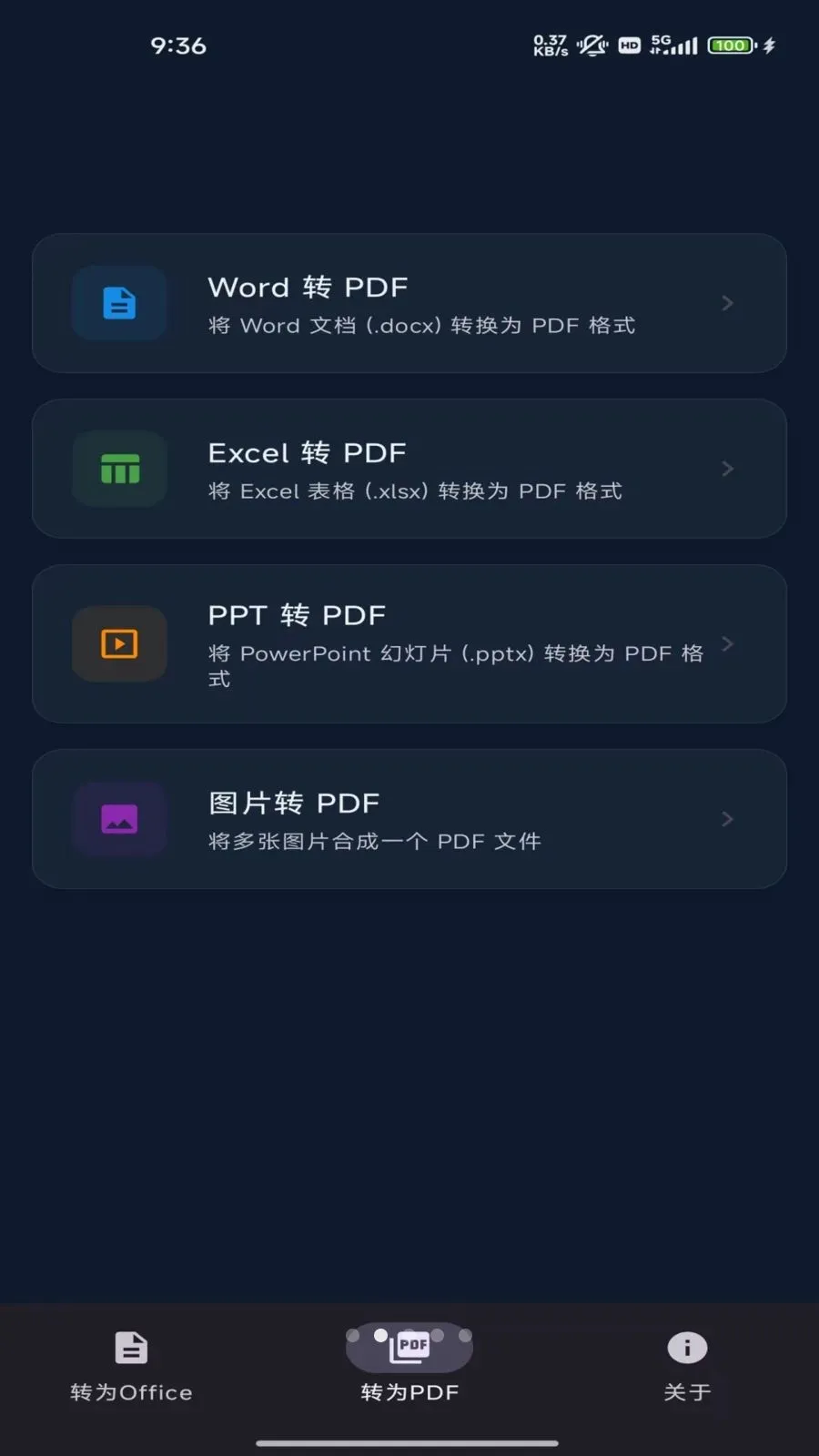Open Excel 转 PDF conversion
The width and height of the screenshot is (819, 1456).
coord(409,469)
